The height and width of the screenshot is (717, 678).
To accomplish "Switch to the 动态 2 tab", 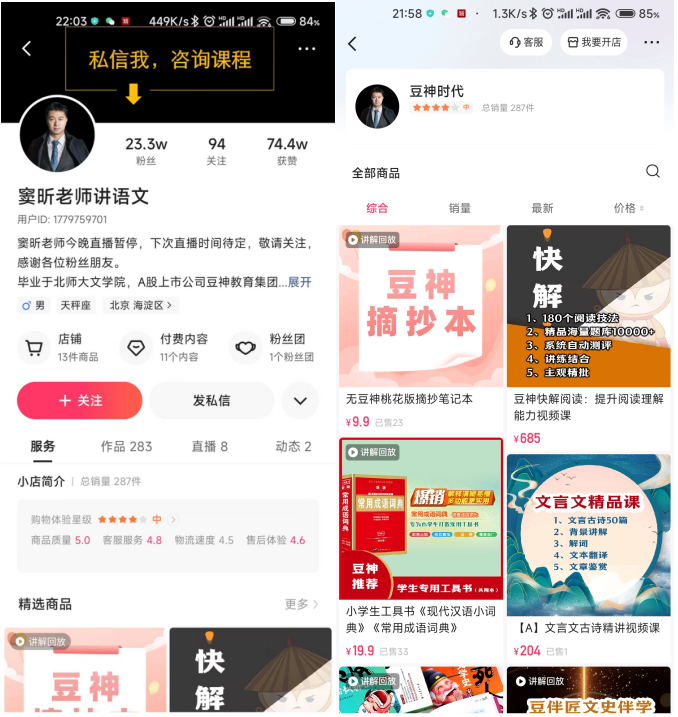I will [x=293, y=446].
